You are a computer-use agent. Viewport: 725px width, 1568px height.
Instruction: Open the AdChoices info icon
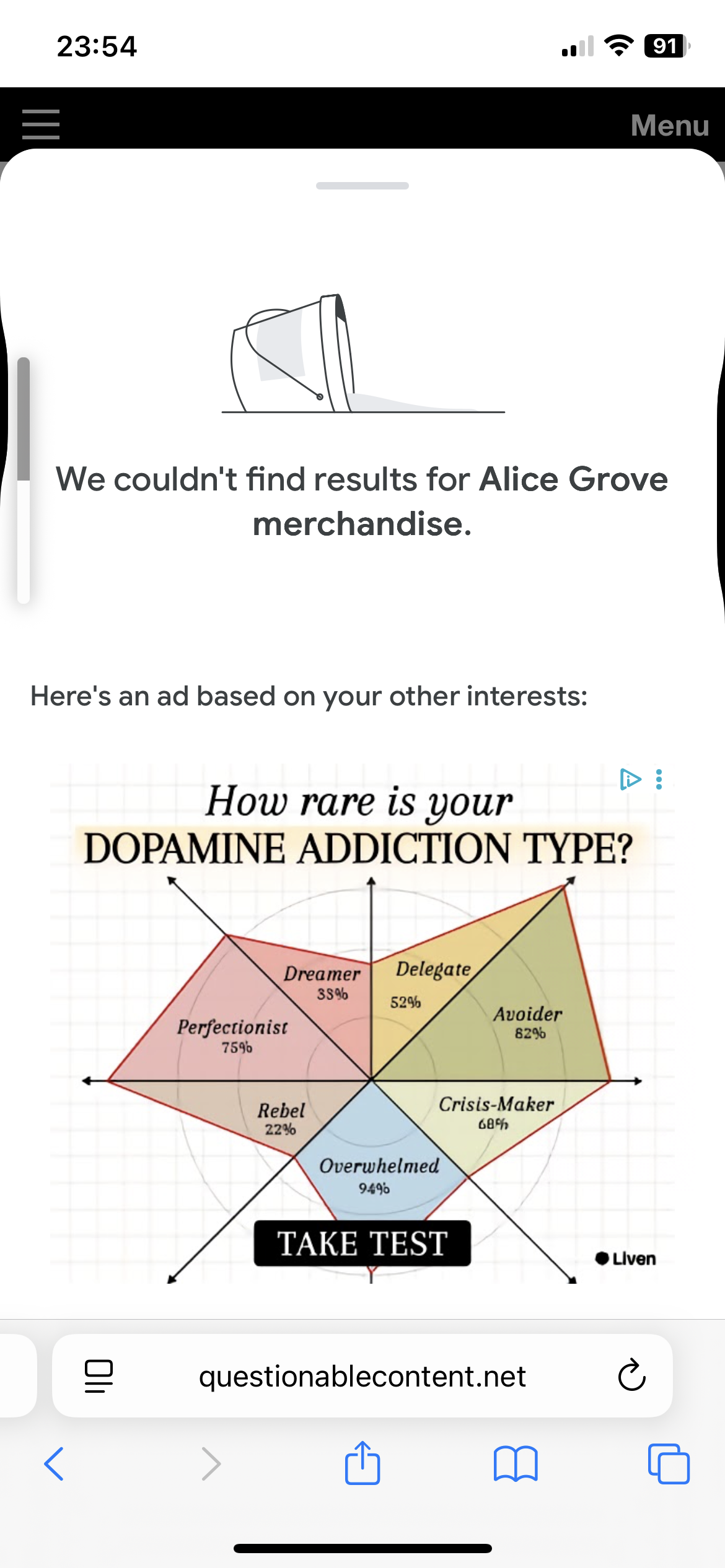click(630, 779)
